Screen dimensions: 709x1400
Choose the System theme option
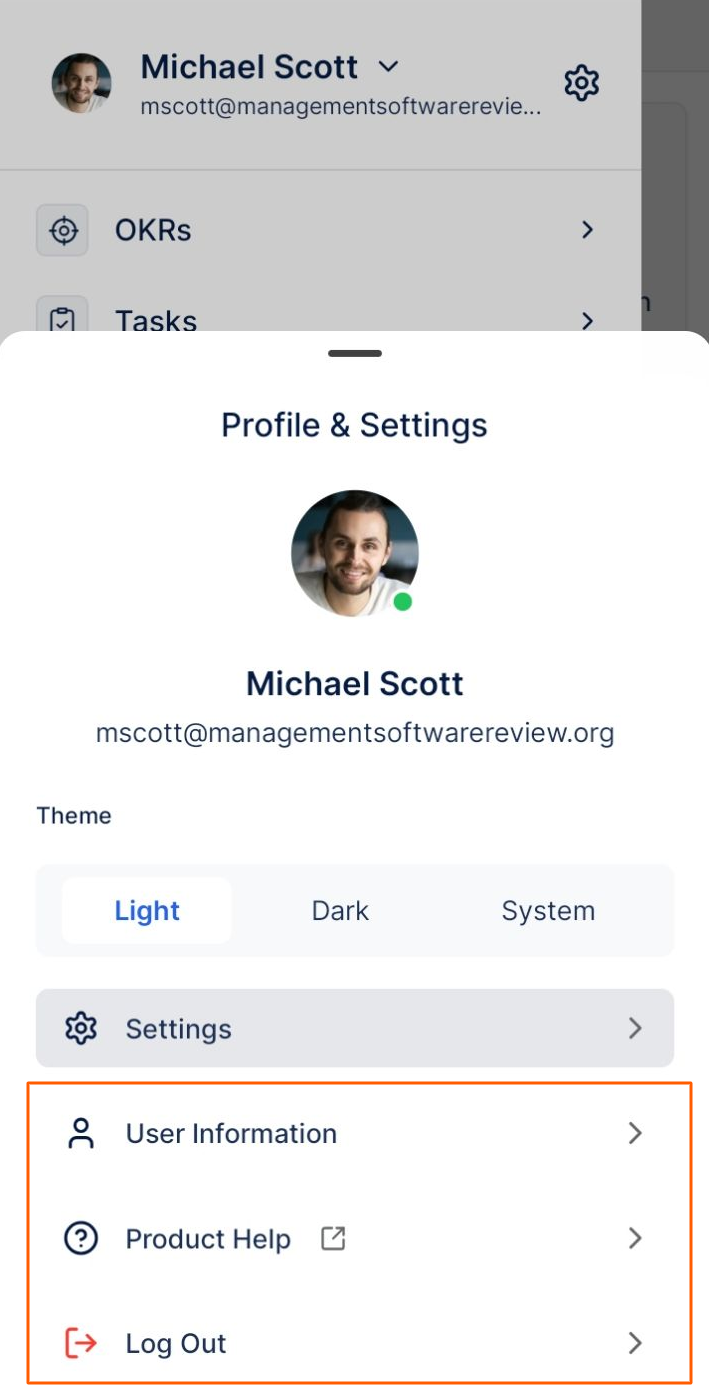[x=548, y=911]
